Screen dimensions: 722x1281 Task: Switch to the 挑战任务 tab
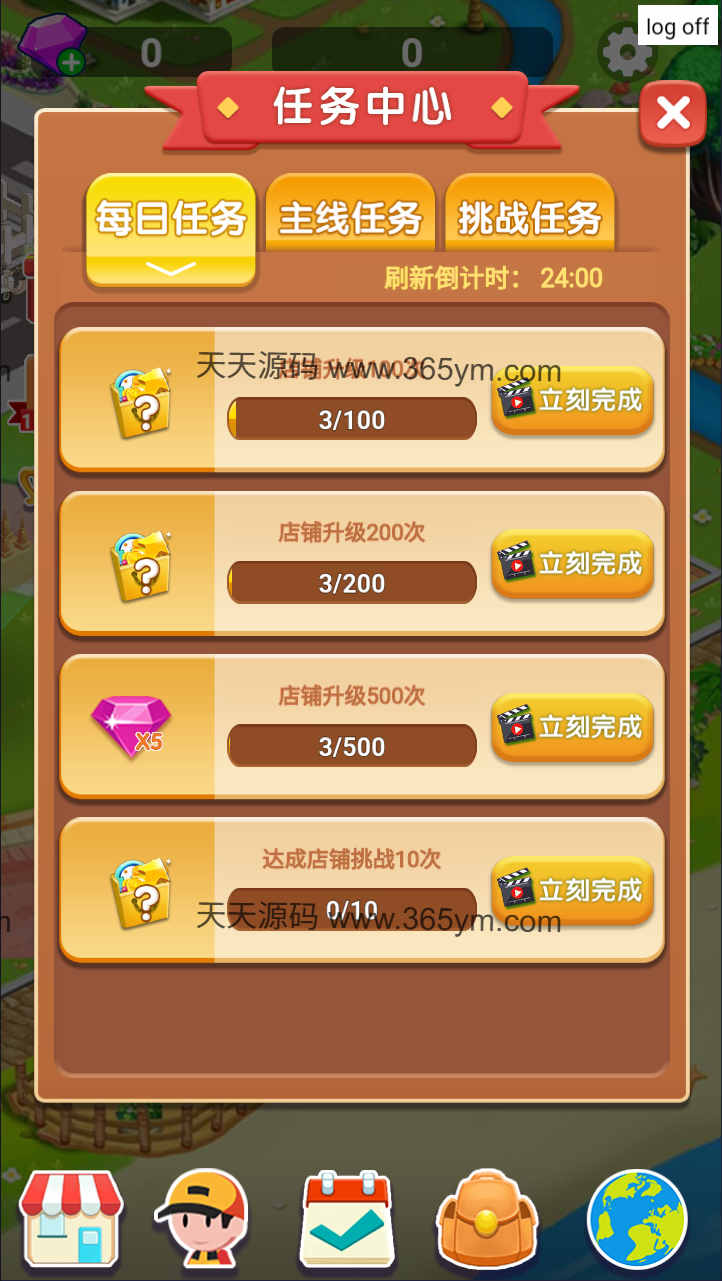529,213
